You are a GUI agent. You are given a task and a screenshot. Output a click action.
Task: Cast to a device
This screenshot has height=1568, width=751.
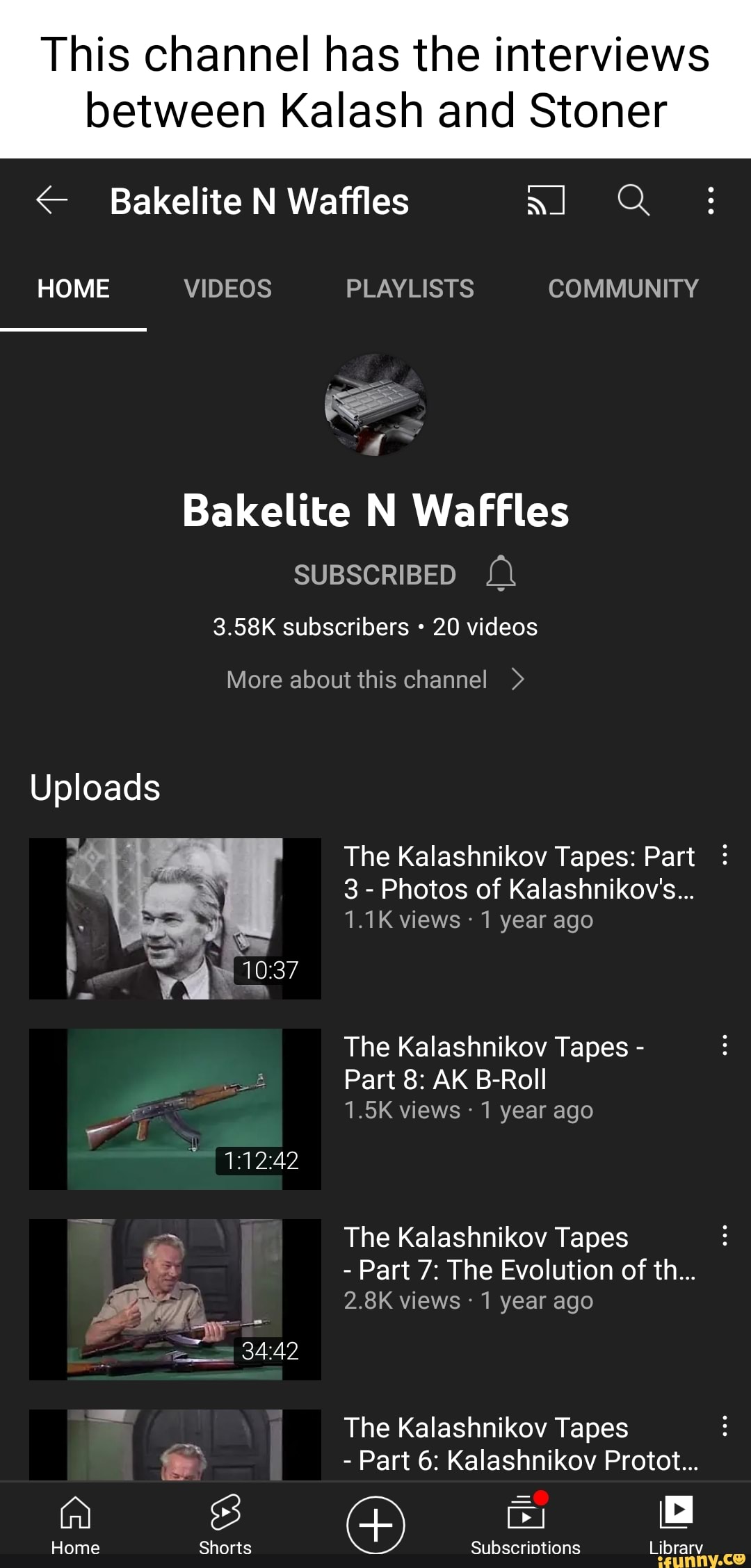(x=545, y=201)
